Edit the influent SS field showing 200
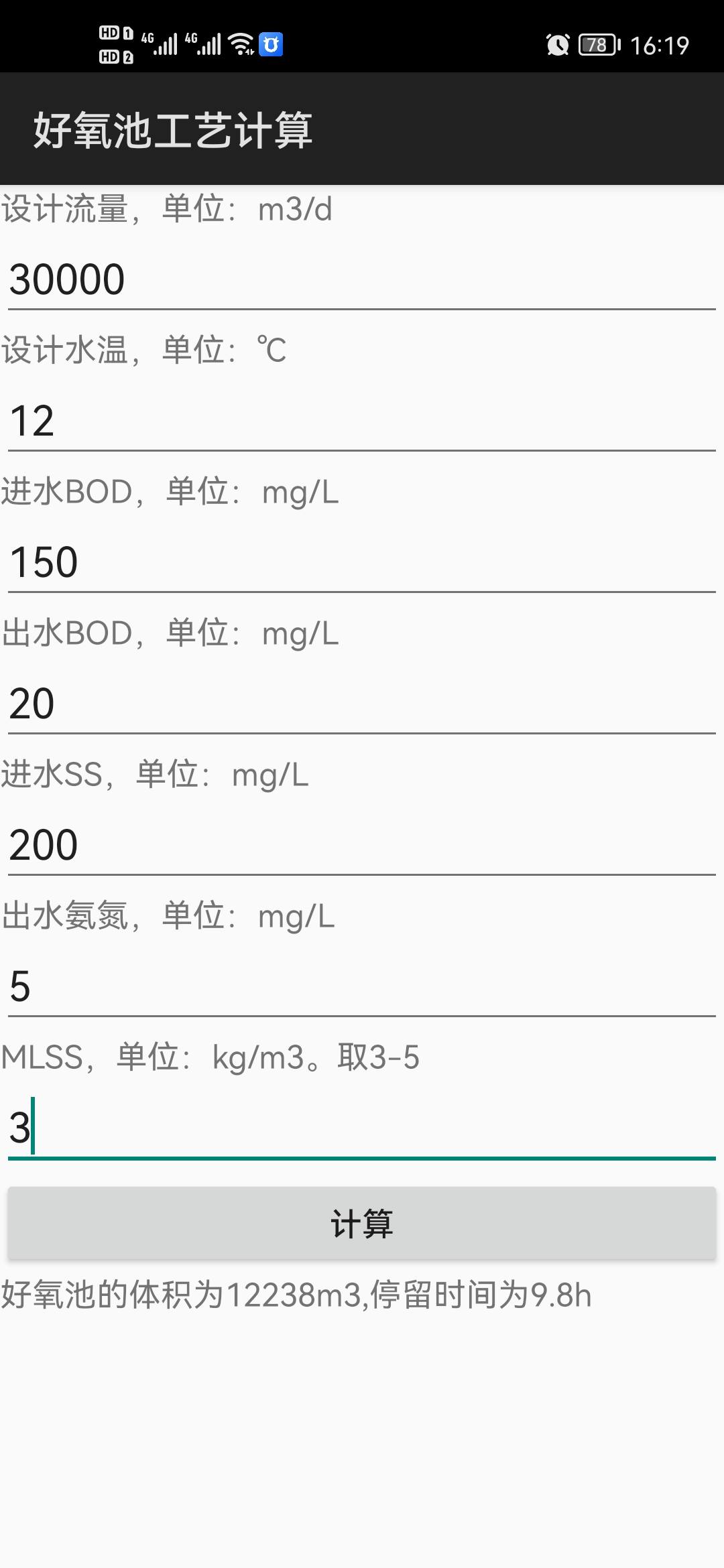724x1568 pixels. (x=362, y=846)
